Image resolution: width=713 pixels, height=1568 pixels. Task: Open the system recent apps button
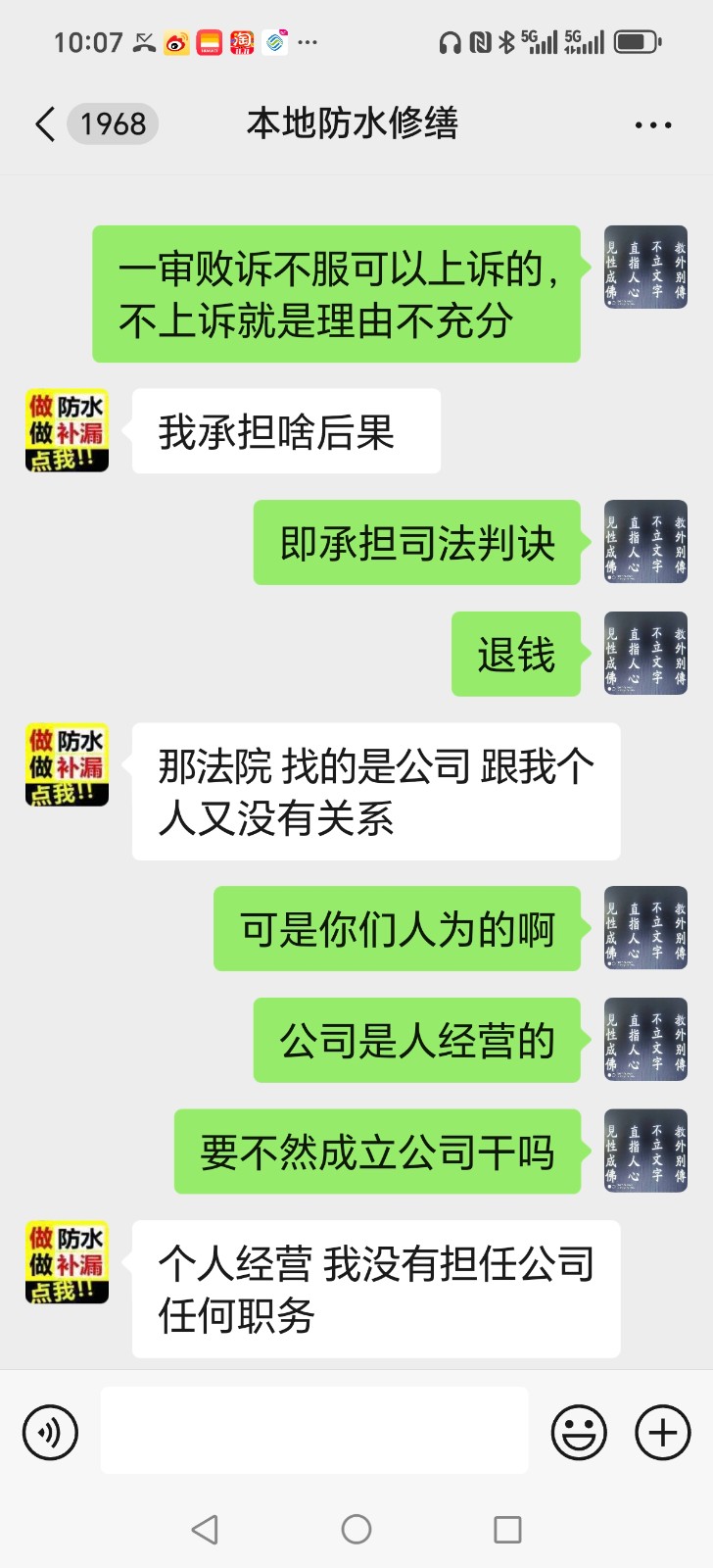507,1529
